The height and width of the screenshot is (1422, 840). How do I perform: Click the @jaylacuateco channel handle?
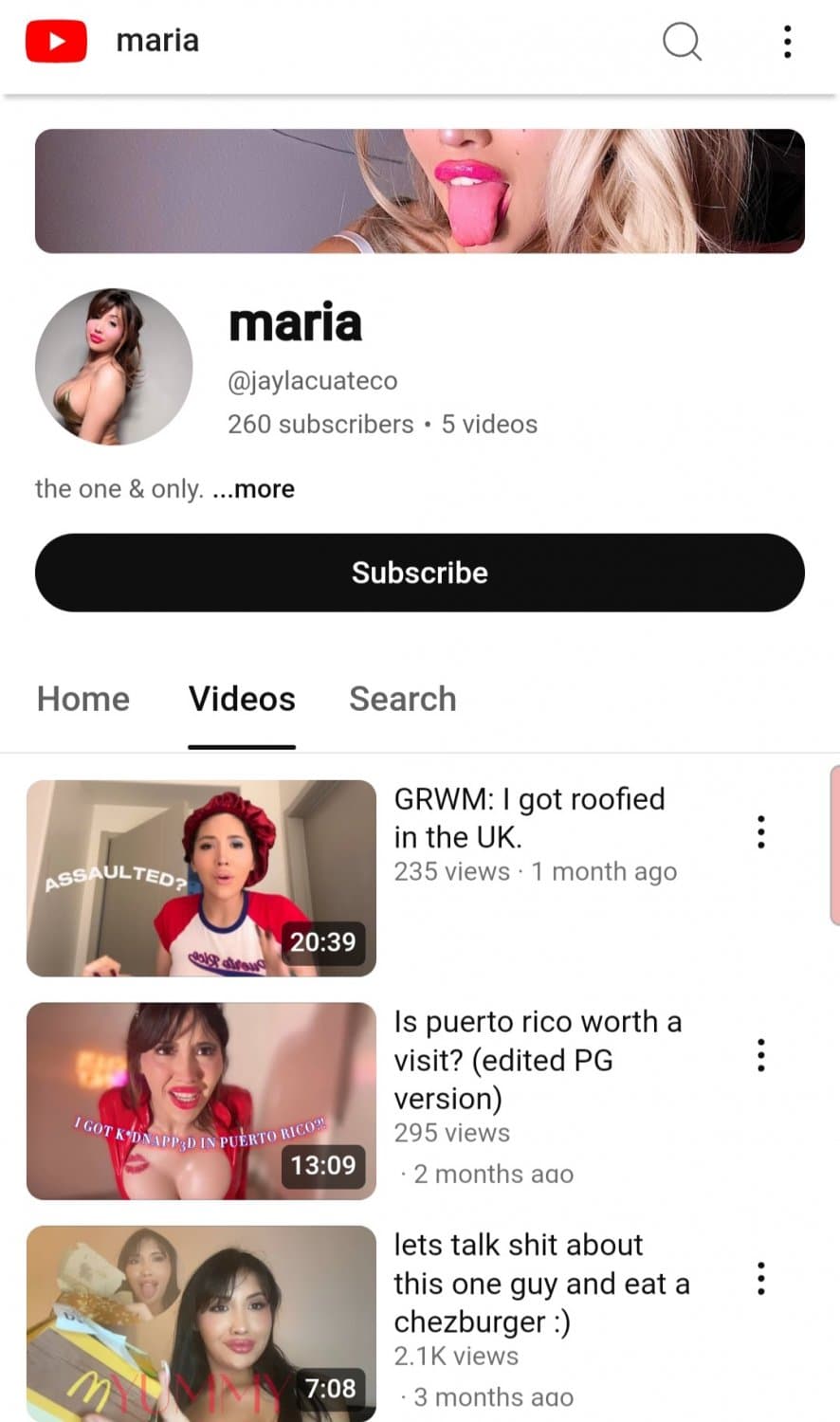tap(312, 380)
